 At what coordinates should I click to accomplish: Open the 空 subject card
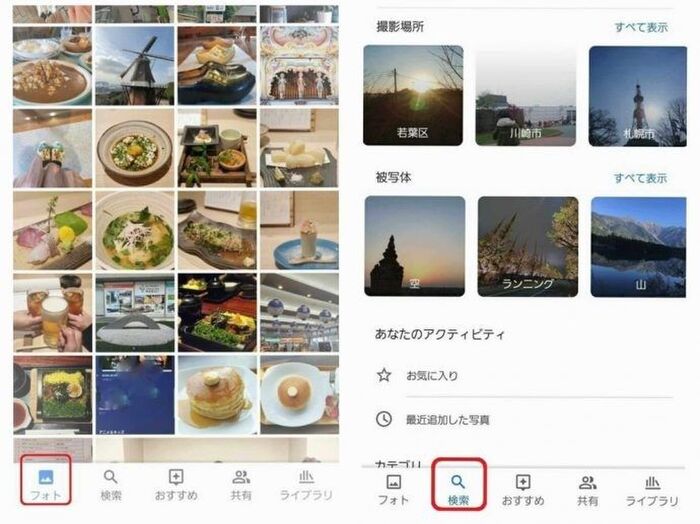pos(414,246)
